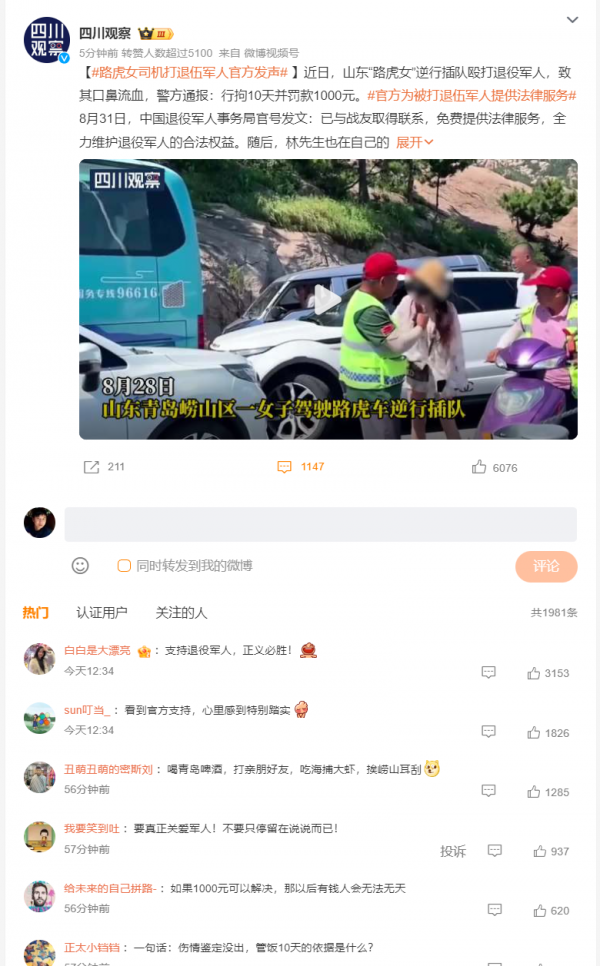Reply to sun叮当_'s comment
600x966 pixels.
489,733
